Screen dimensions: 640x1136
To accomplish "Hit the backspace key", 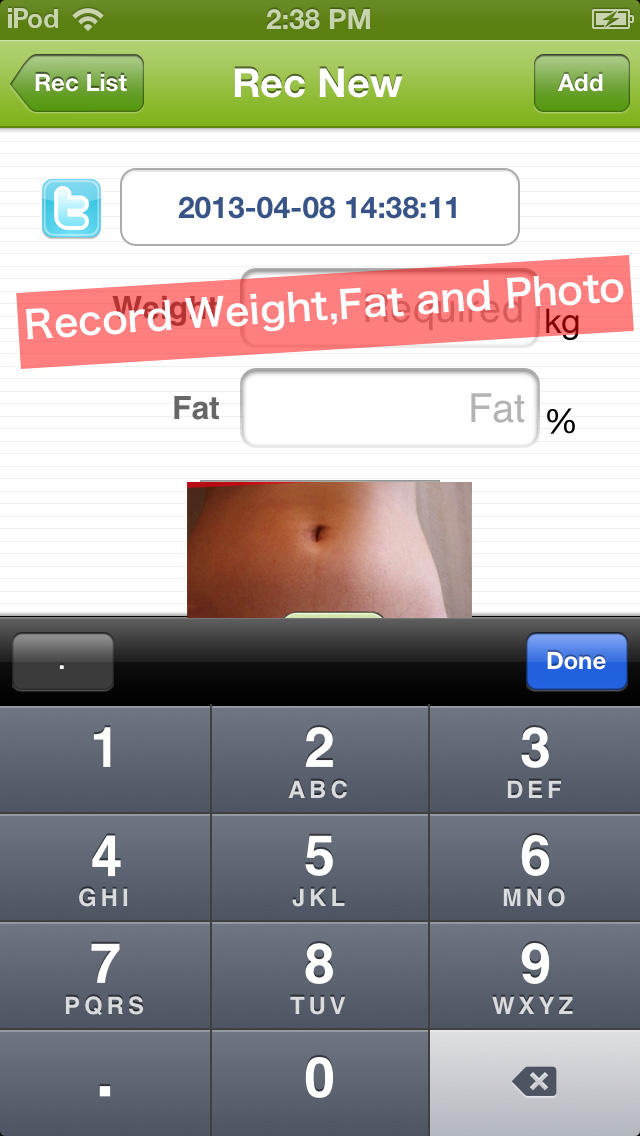I will [x=534, y=1081].
